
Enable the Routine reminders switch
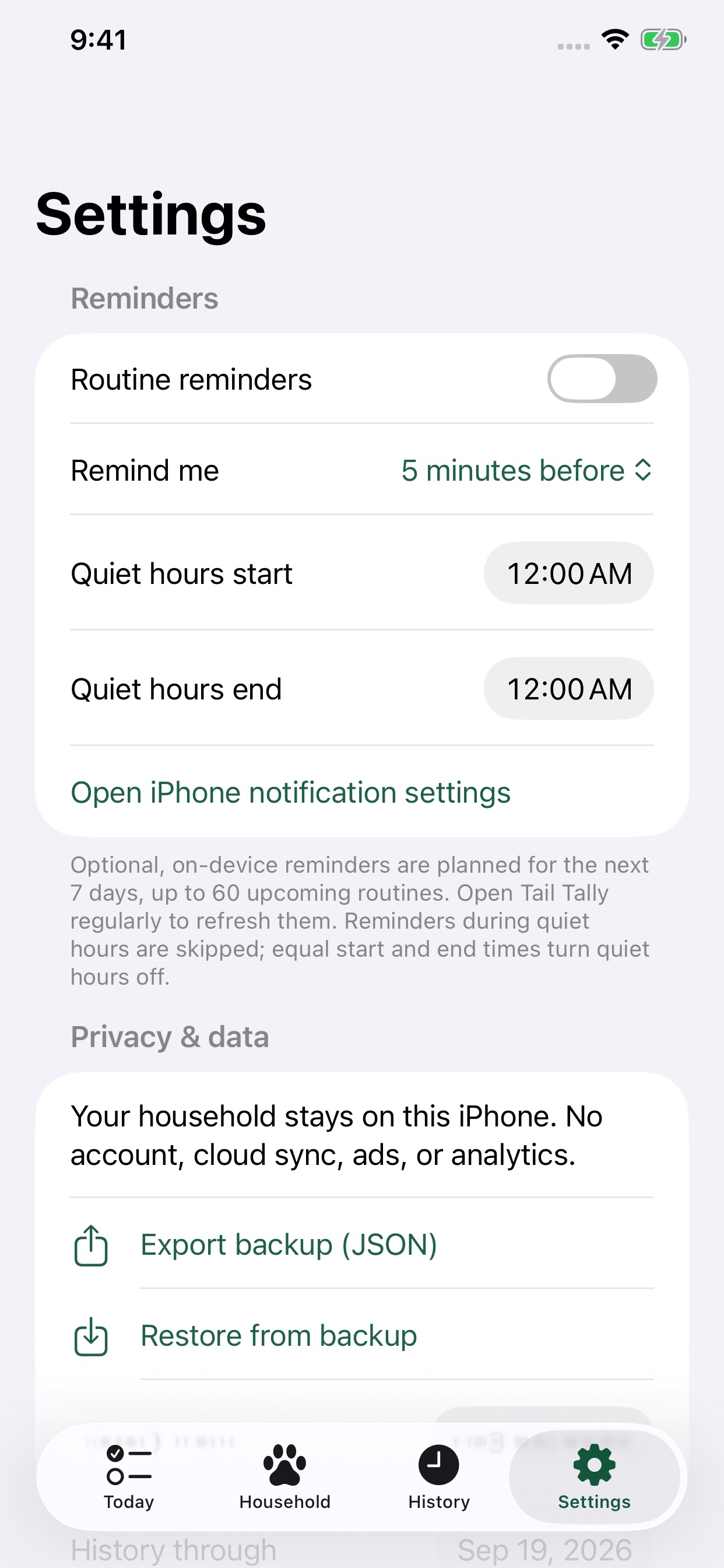(602, 379)
